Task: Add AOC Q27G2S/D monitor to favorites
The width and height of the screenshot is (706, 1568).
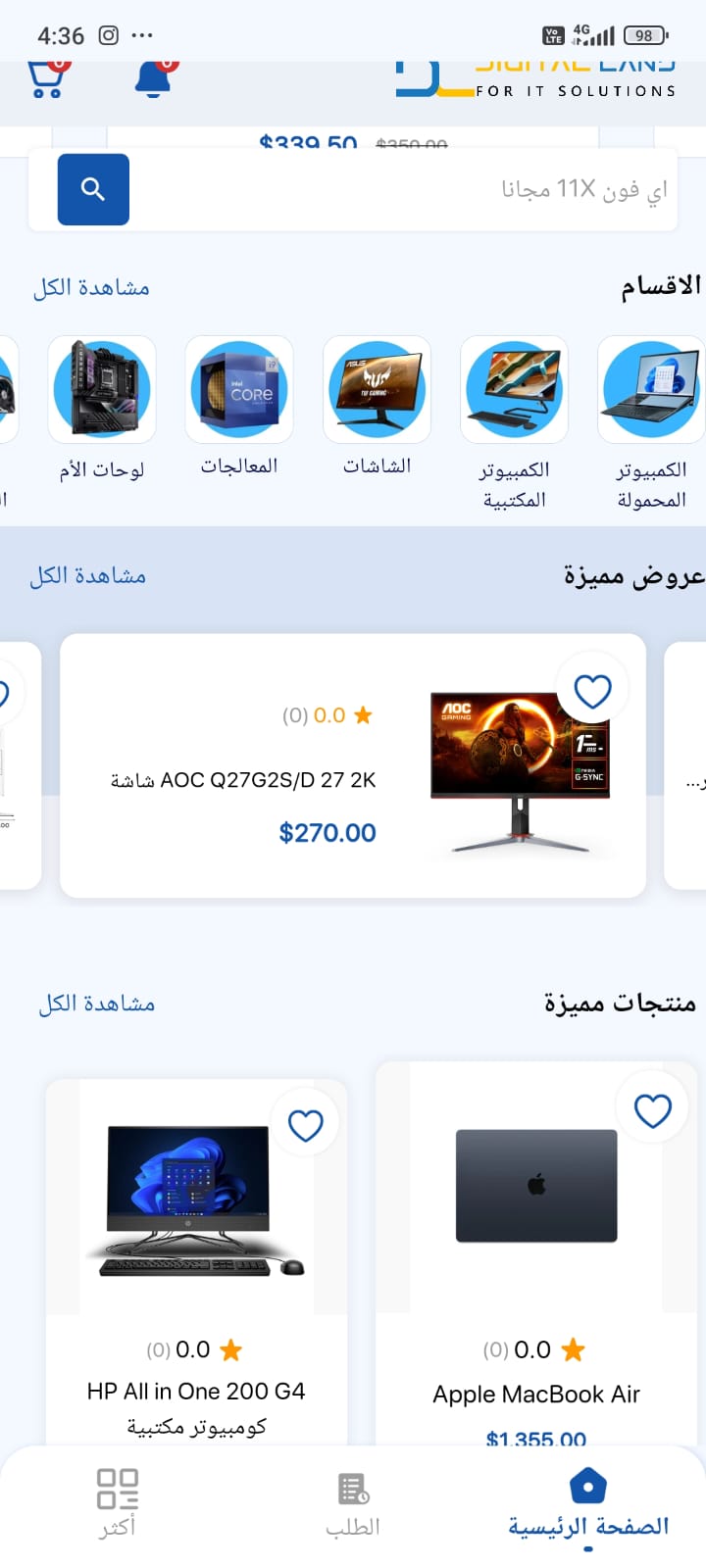Action: [592, 691]
